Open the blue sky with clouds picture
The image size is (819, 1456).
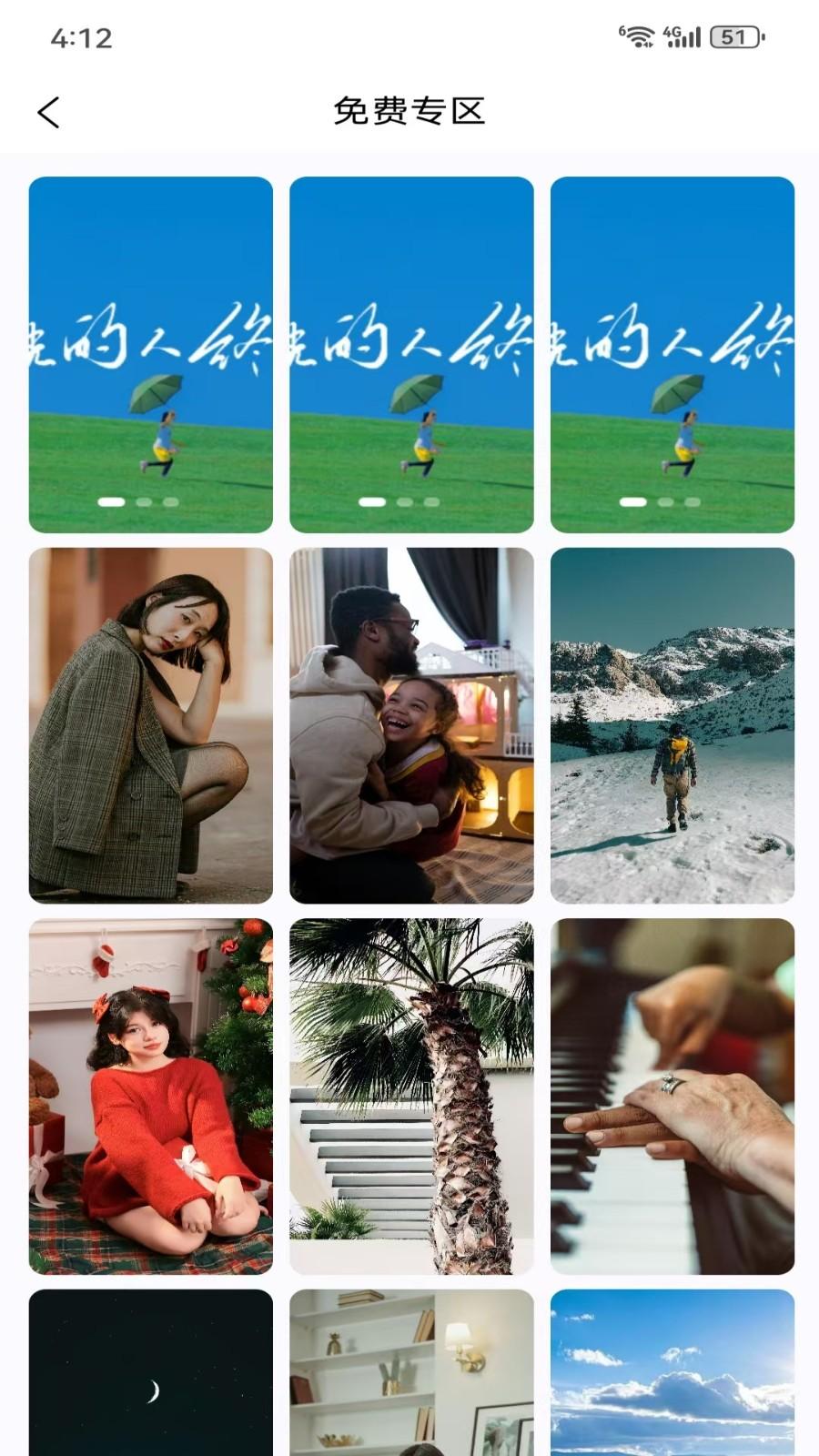pos(672,1374)
